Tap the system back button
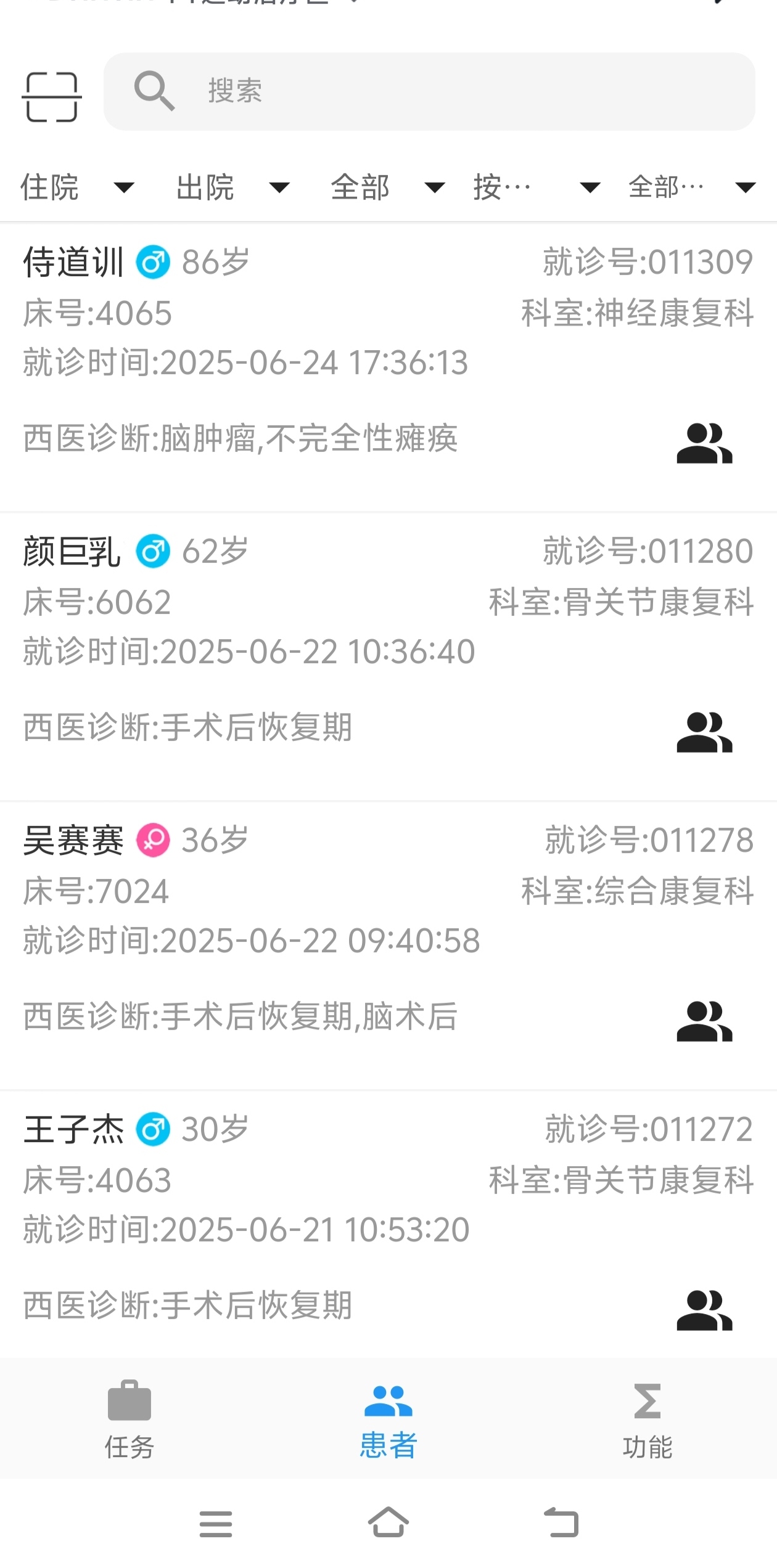Viewport: 777px width, 1568px height. (x=561, y=1524)
